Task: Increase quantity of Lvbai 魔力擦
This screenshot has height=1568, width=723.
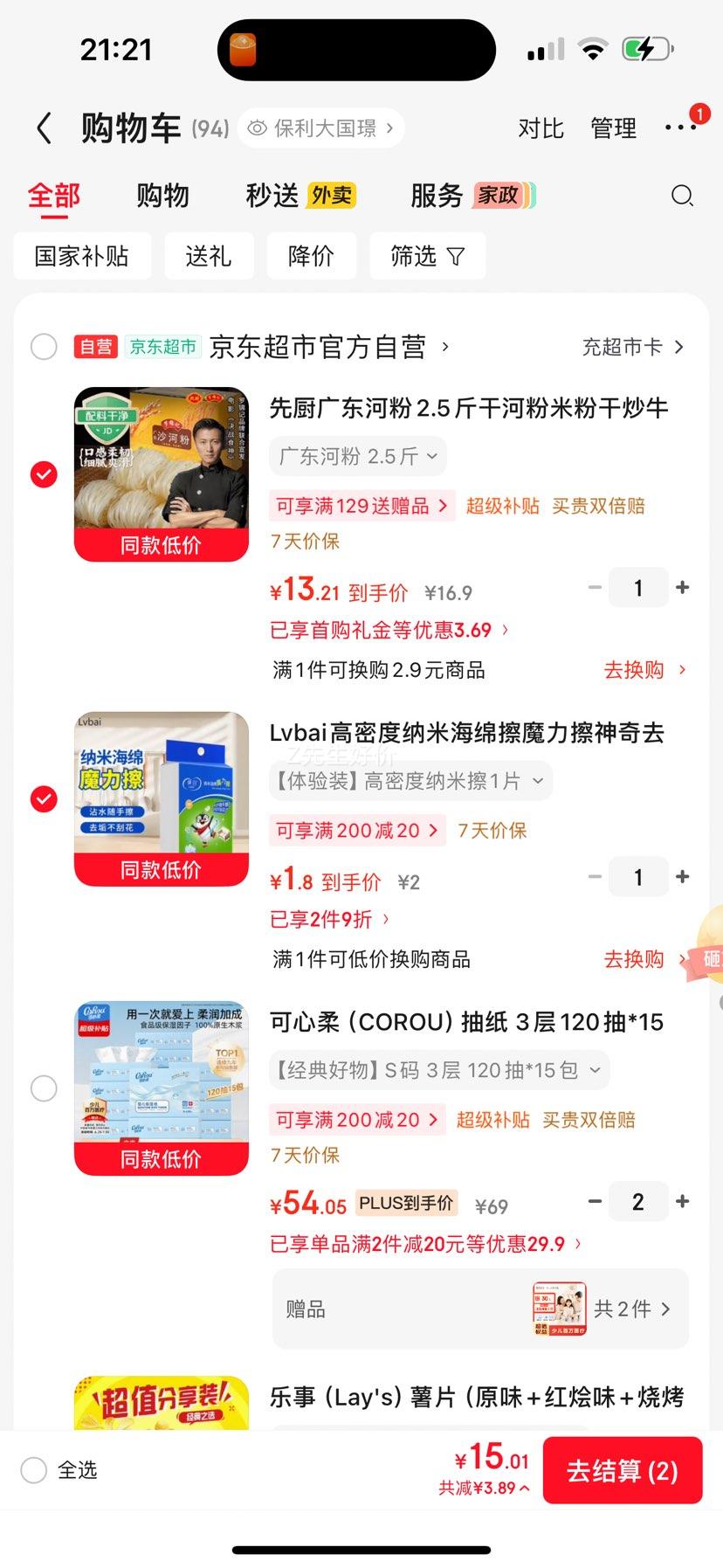Action: pos(683,877)
